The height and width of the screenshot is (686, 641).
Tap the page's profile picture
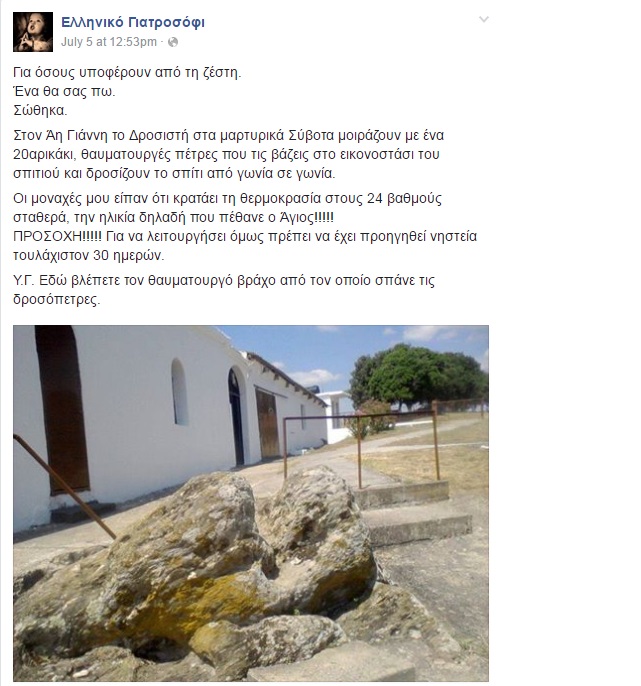32,32
